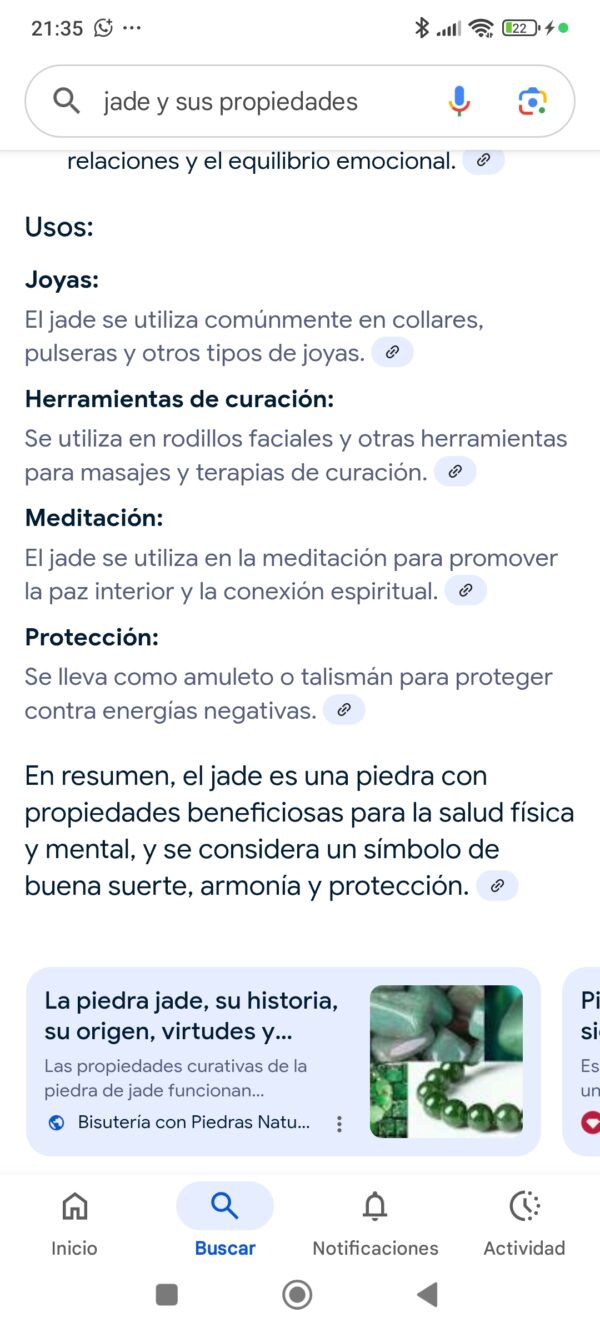Image resolution: width=600 pixels, height=1333 pixels.
Task: Open source link after the En resumen paragraph
Action: click(x=497, y=886)
